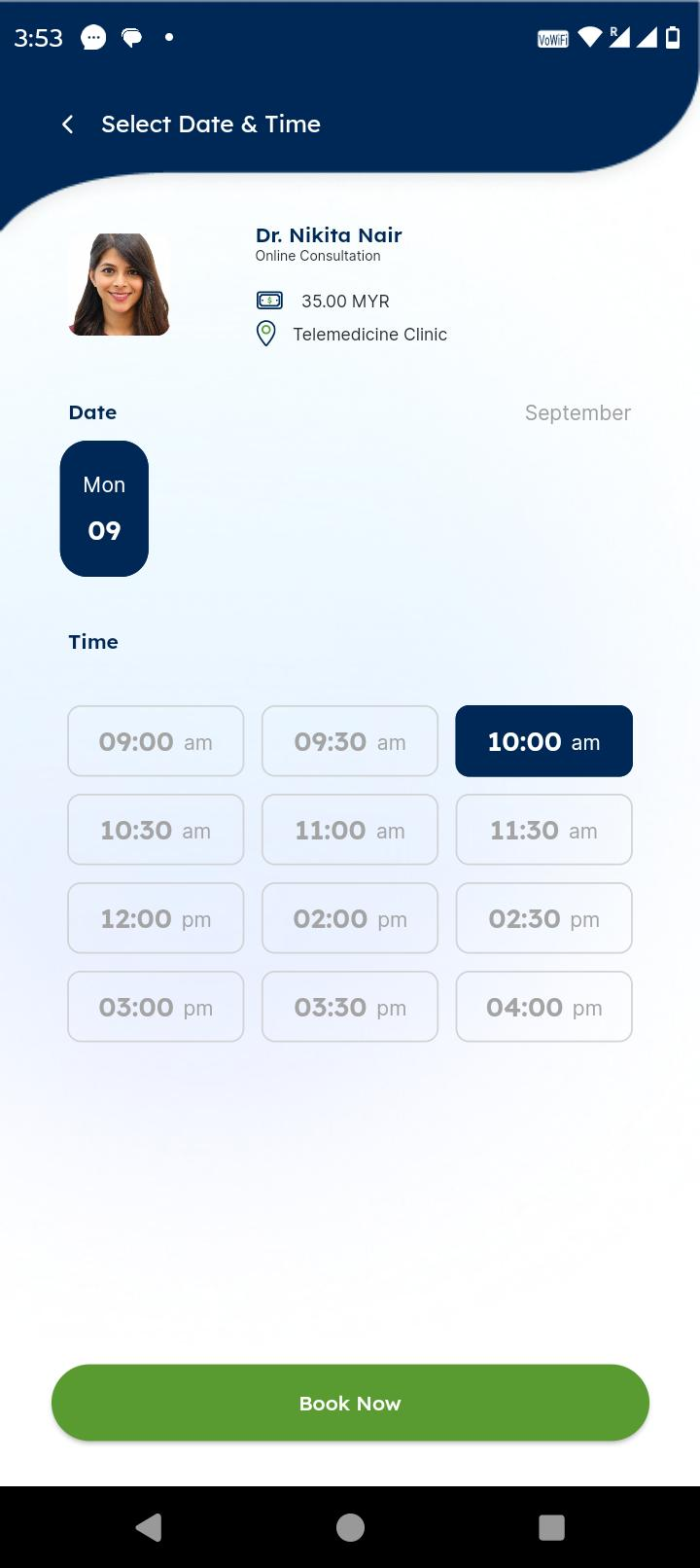Choose the 03:00 pm slot
This screenshot has width=700, height=1568.
[x=156, y=1007]
